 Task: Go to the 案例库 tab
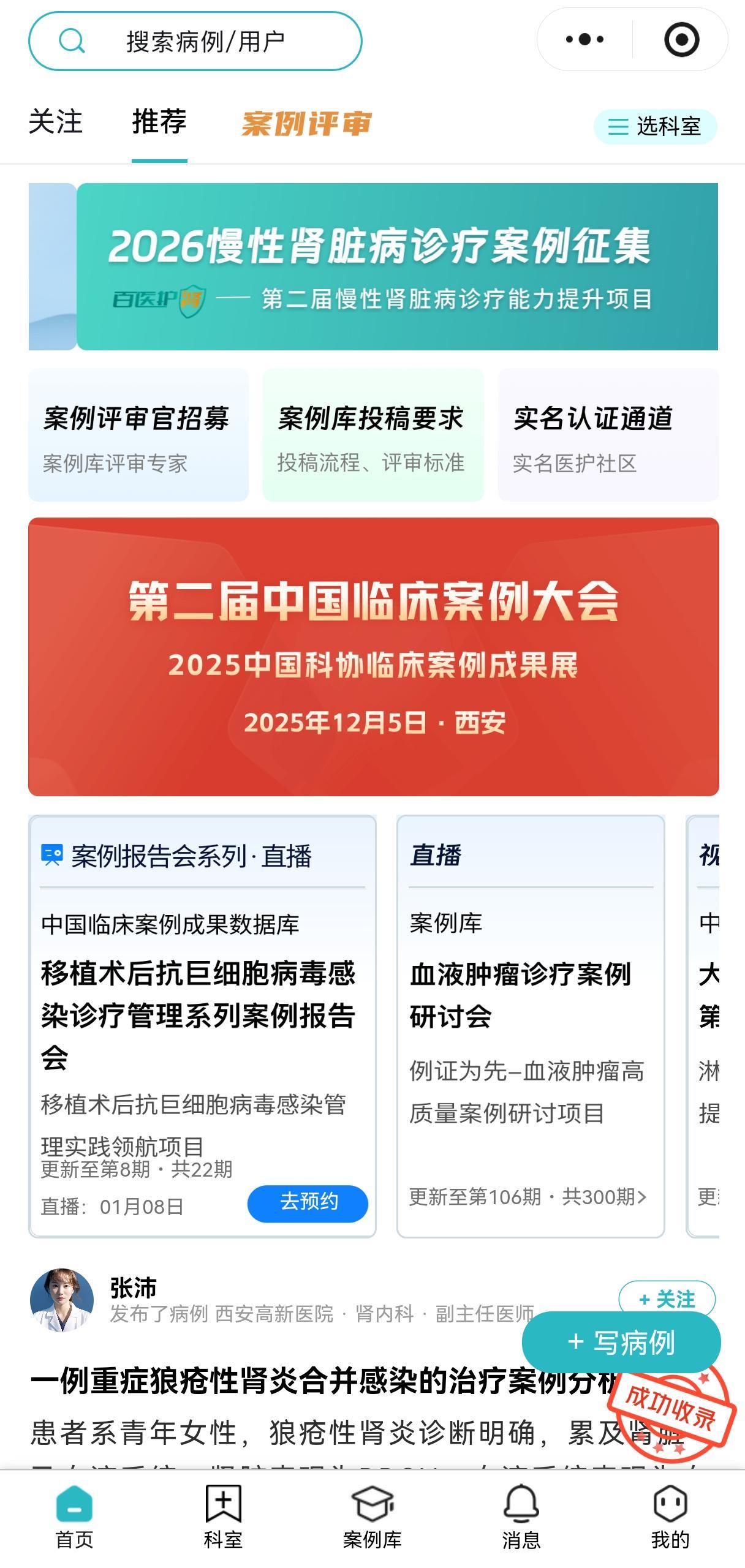click(x=372, y=1517)
